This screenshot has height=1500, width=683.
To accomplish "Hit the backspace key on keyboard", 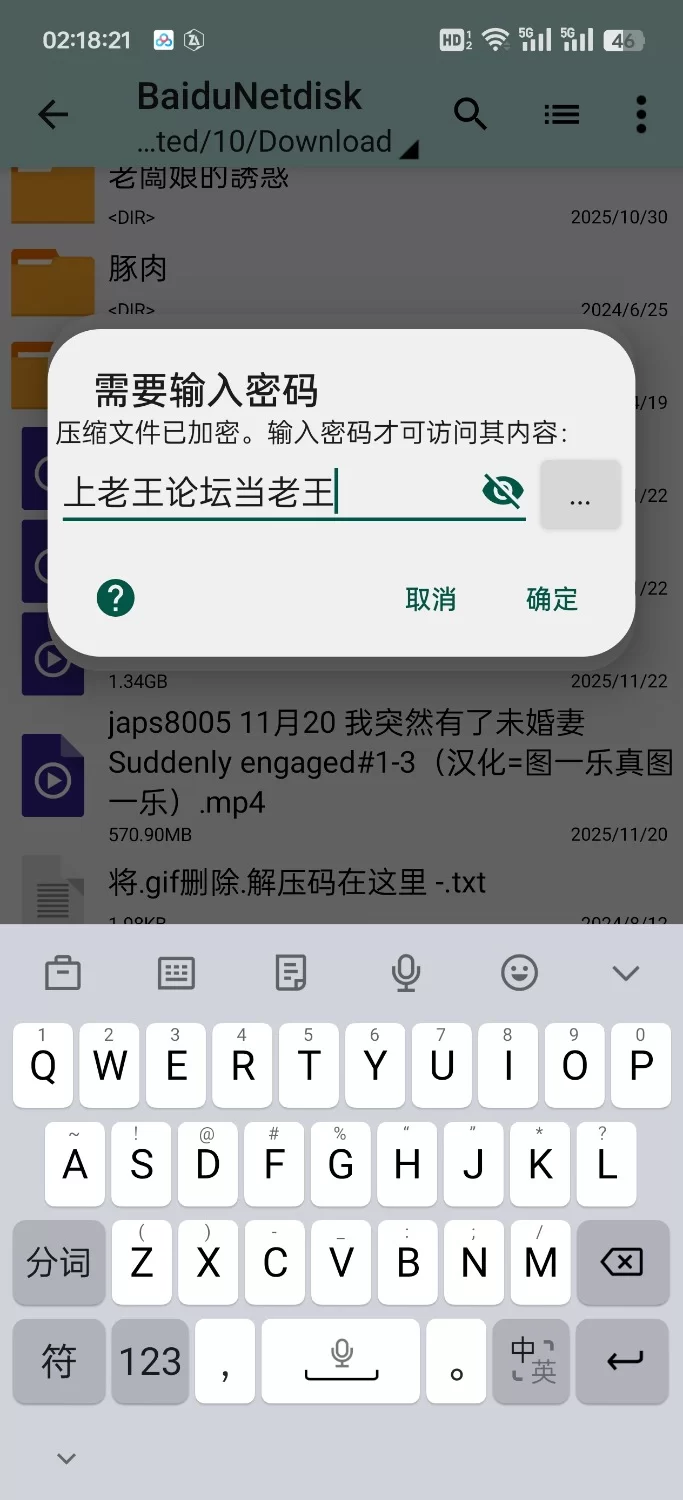I will coord(622,1263).
